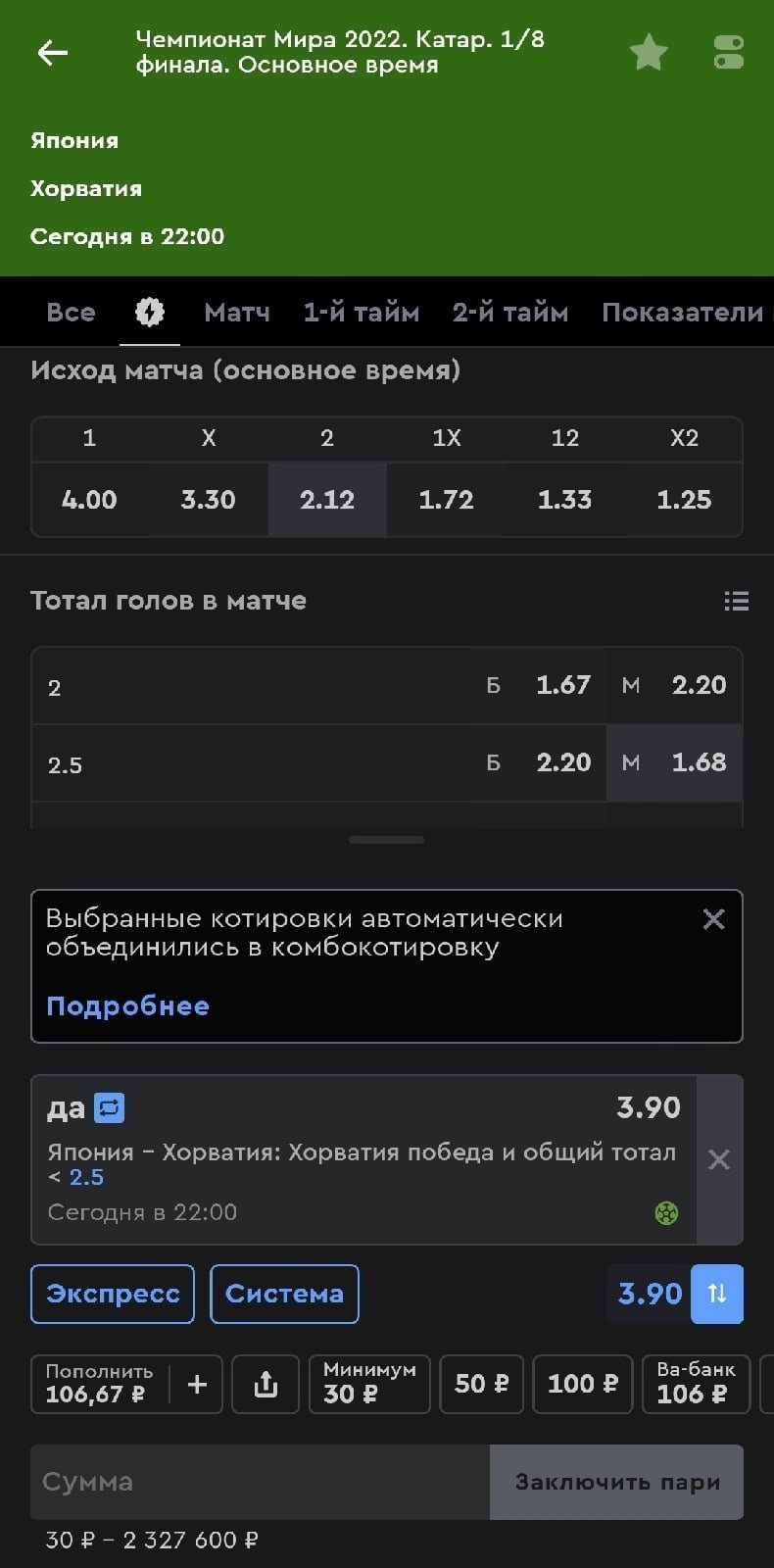This screenshot has height=1568, width=774.
Task: Focus the Сумма stake field
Action: [x=260, y=1482]
